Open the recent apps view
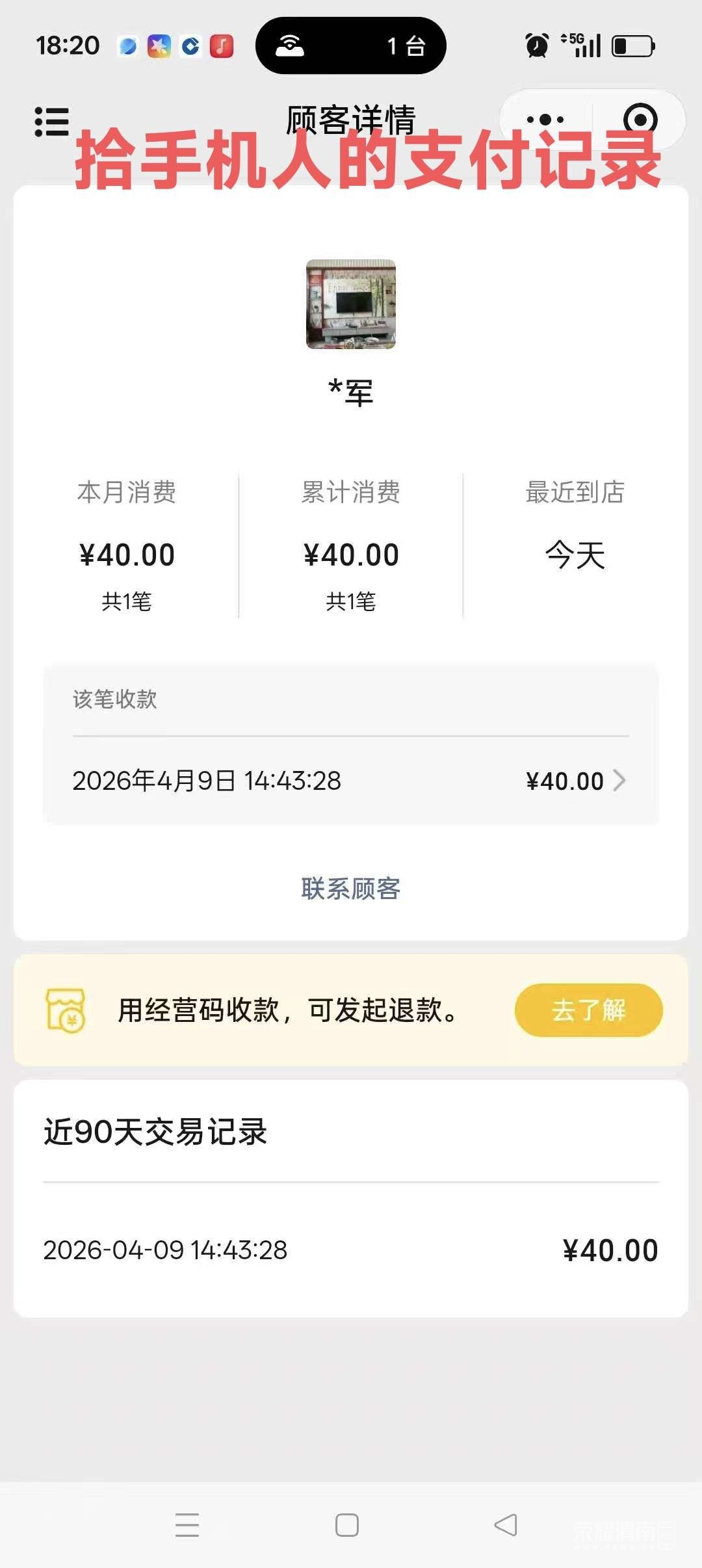This screenshot has width=702, height=1568. [187, 1524]
